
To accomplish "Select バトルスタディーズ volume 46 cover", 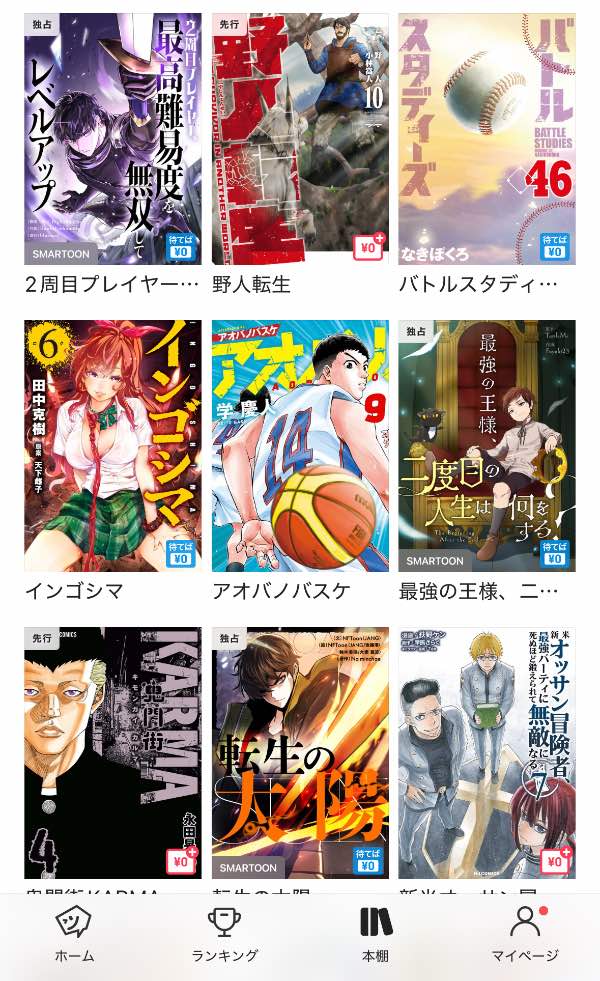I will click(x=487, y=138).
